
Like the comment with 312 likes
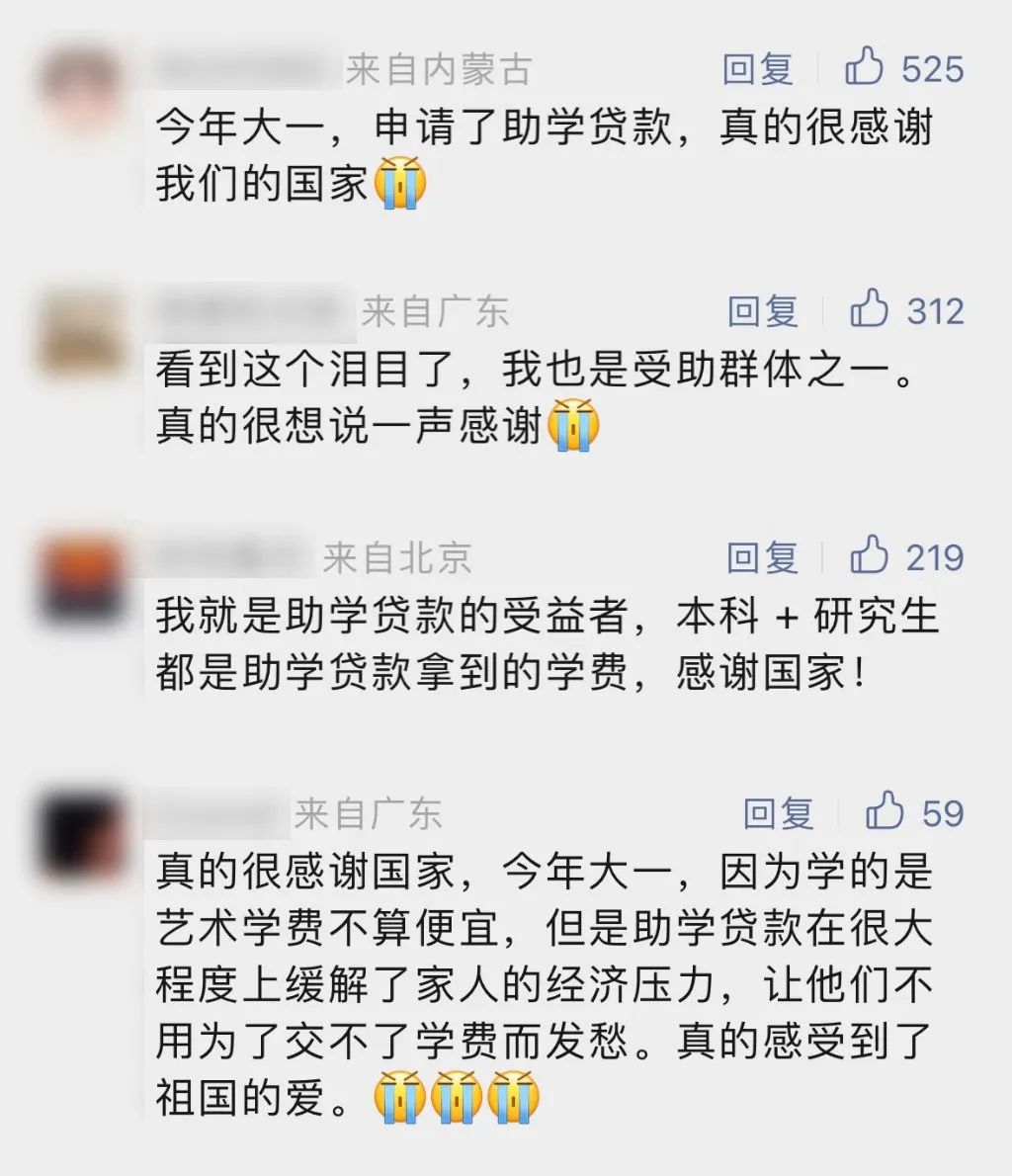tap(870, 309)
